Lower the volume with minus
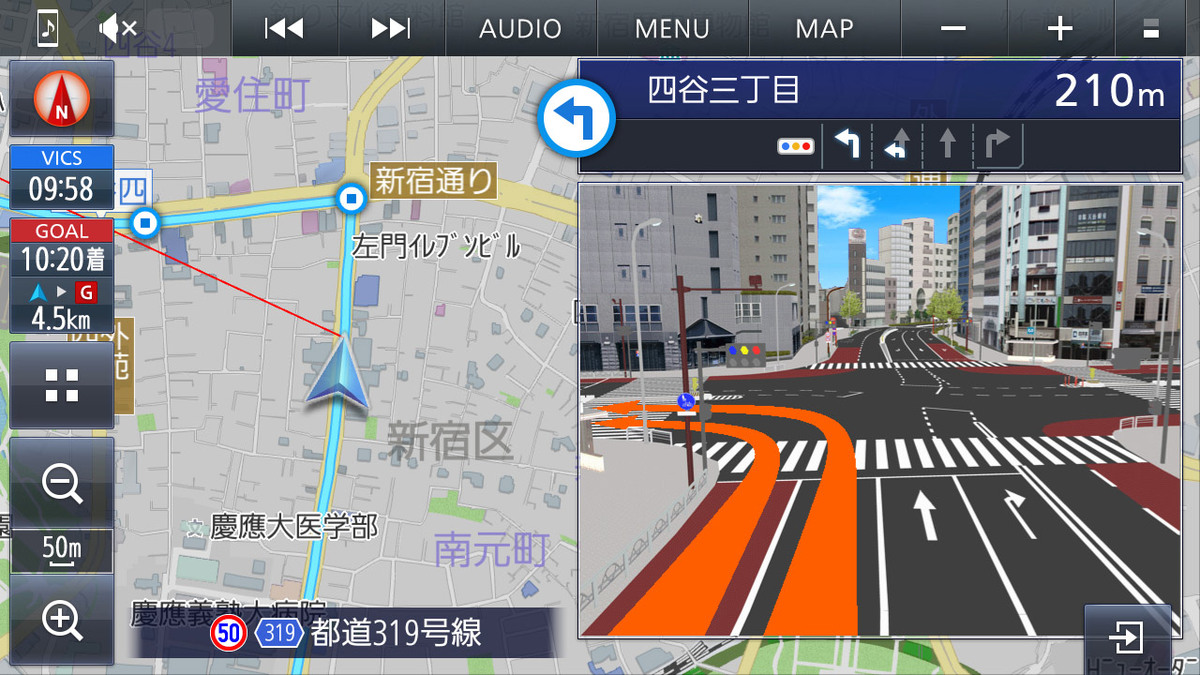The width and height of the screenshot is (1200, 675). tap(953, 28)
